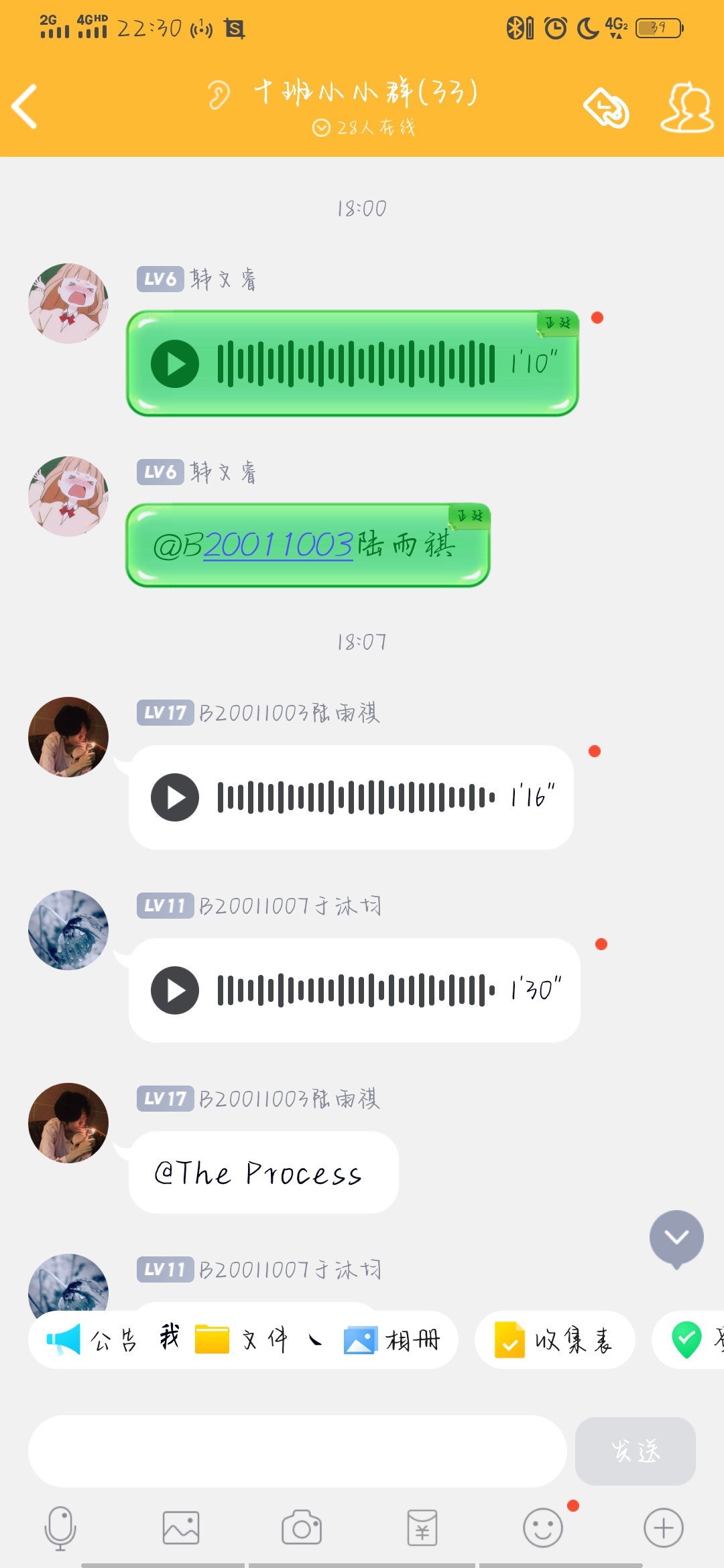Play 陆雨祺's 1'16" voice message
Image resolution: width=724 pixels, height=1568 pixels.
click(175, 797)
